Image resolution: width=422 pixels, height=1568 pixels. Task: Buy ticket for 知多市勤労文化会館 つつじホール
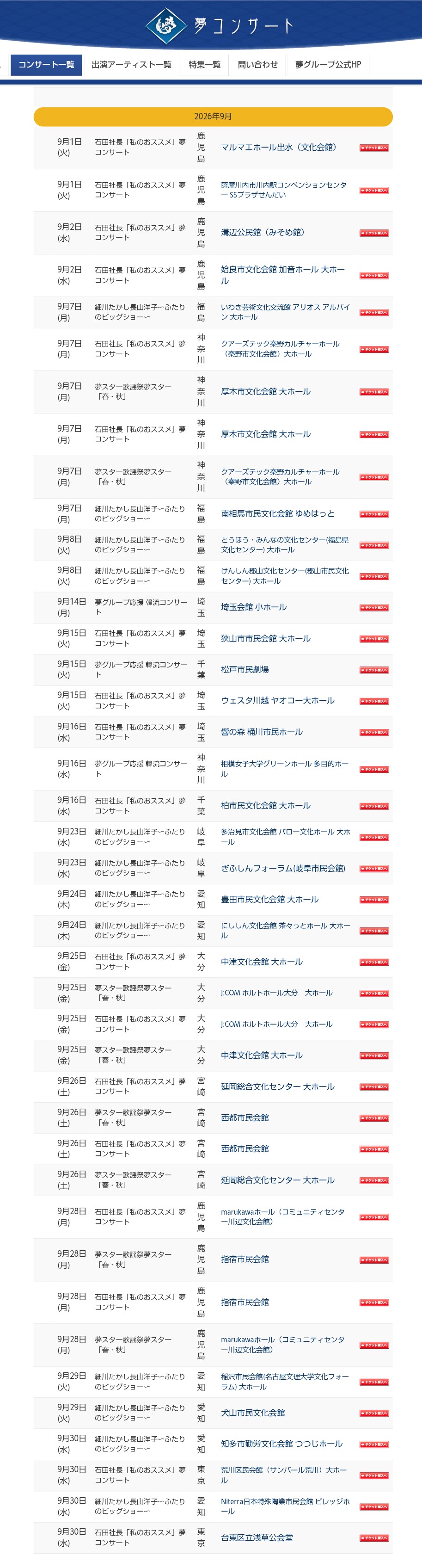pos(373,1445)
